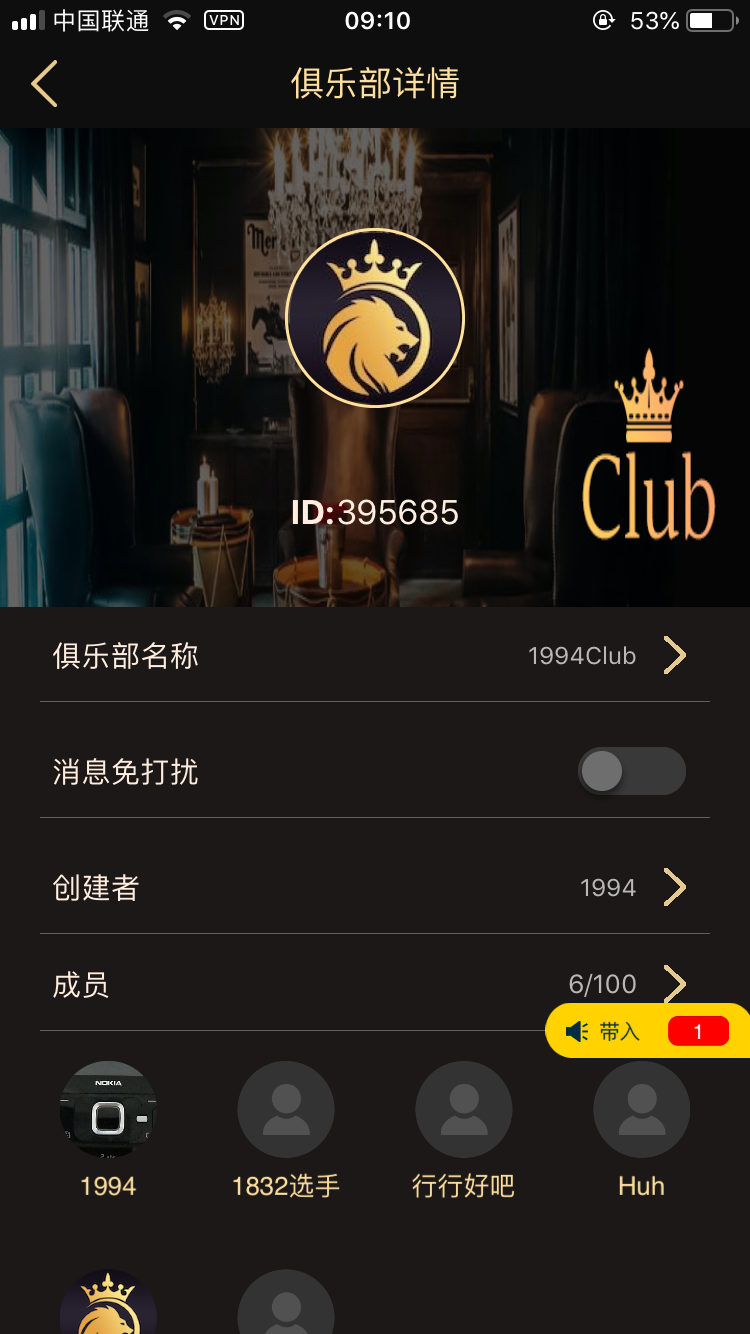Tap the yellow 带入 notification button
The width and height of the screenshot is (750, 1334).
point(647,1031)
